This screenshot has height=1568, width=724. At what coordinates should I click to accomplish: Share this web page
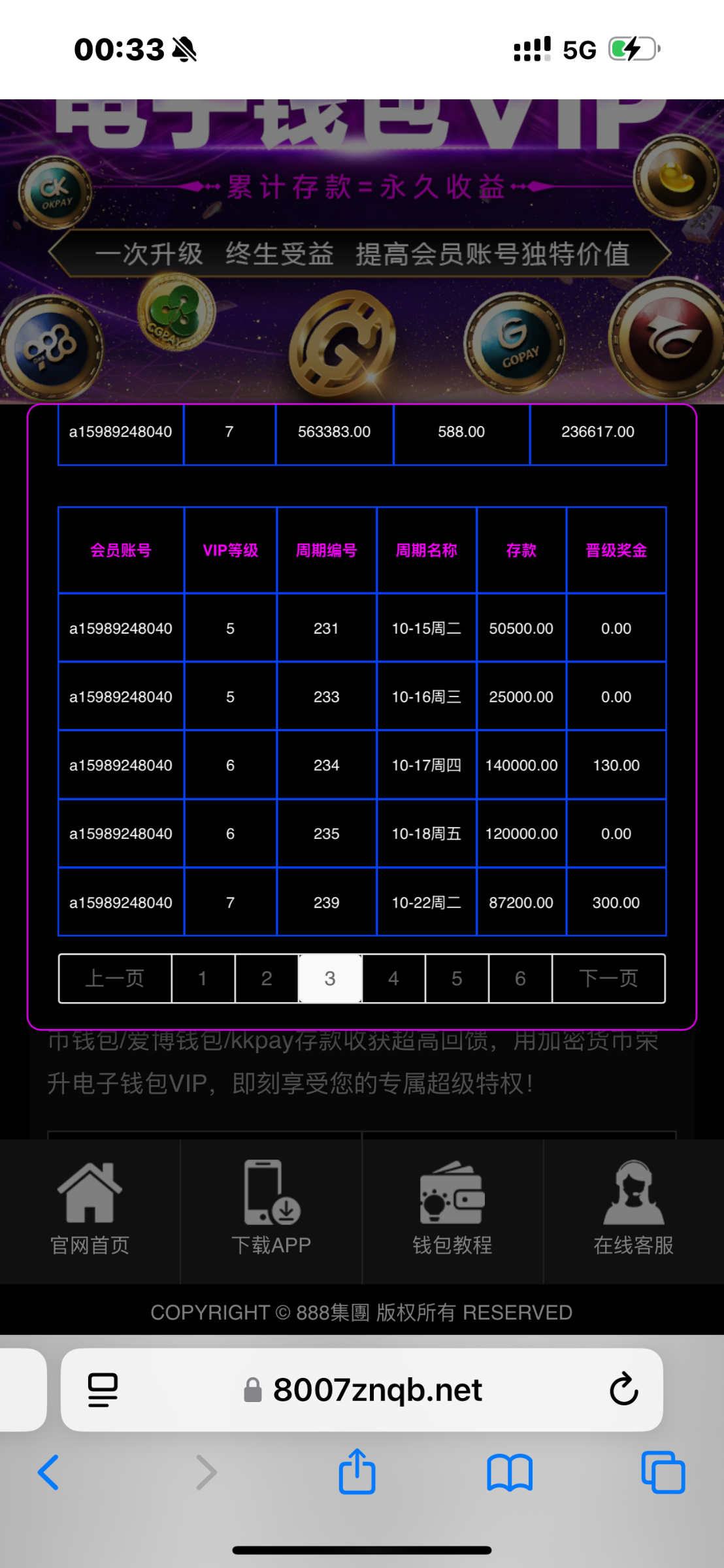pyautogui.click(x=357, y=1473)
